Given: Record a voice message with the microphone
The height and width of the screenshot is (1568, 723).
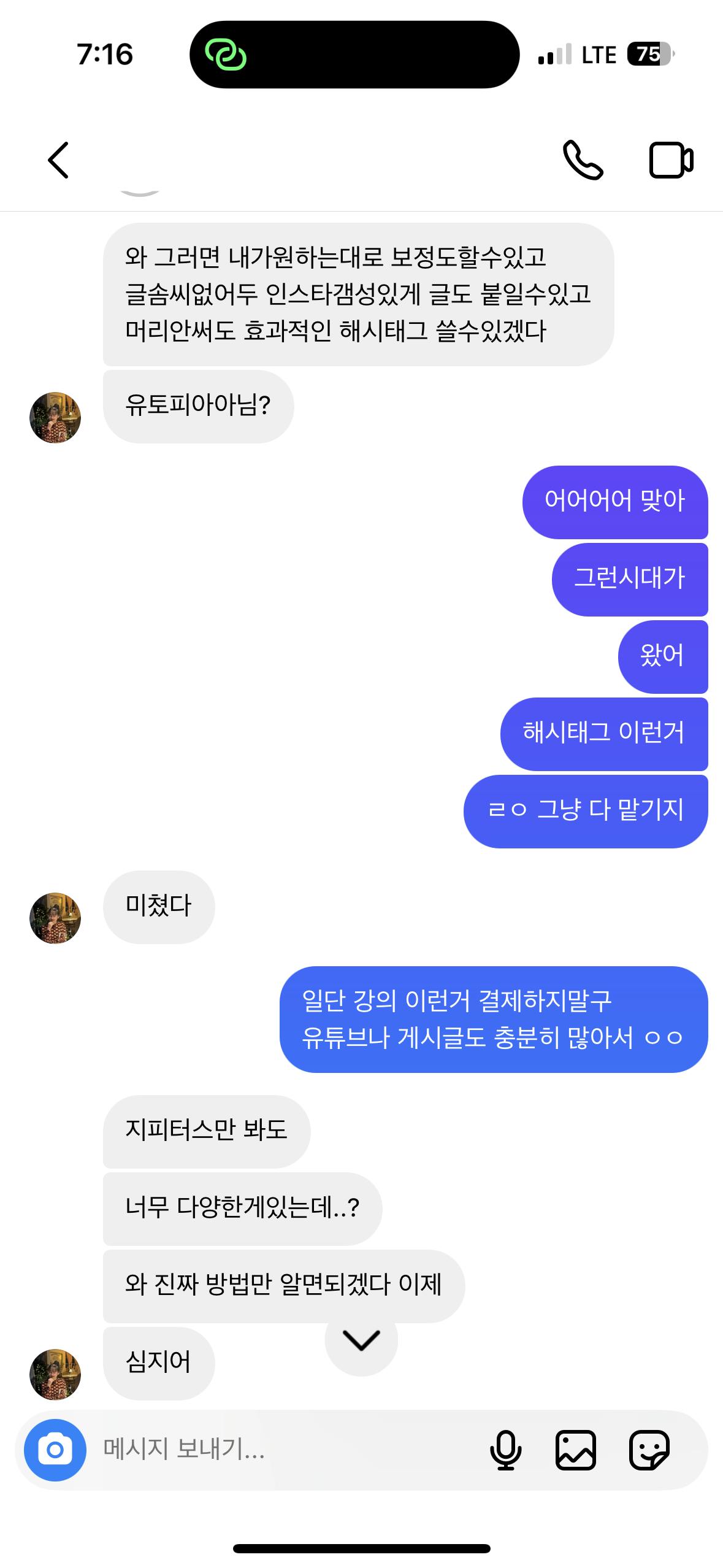Looking at the screenshot, I should [505, 1450].
